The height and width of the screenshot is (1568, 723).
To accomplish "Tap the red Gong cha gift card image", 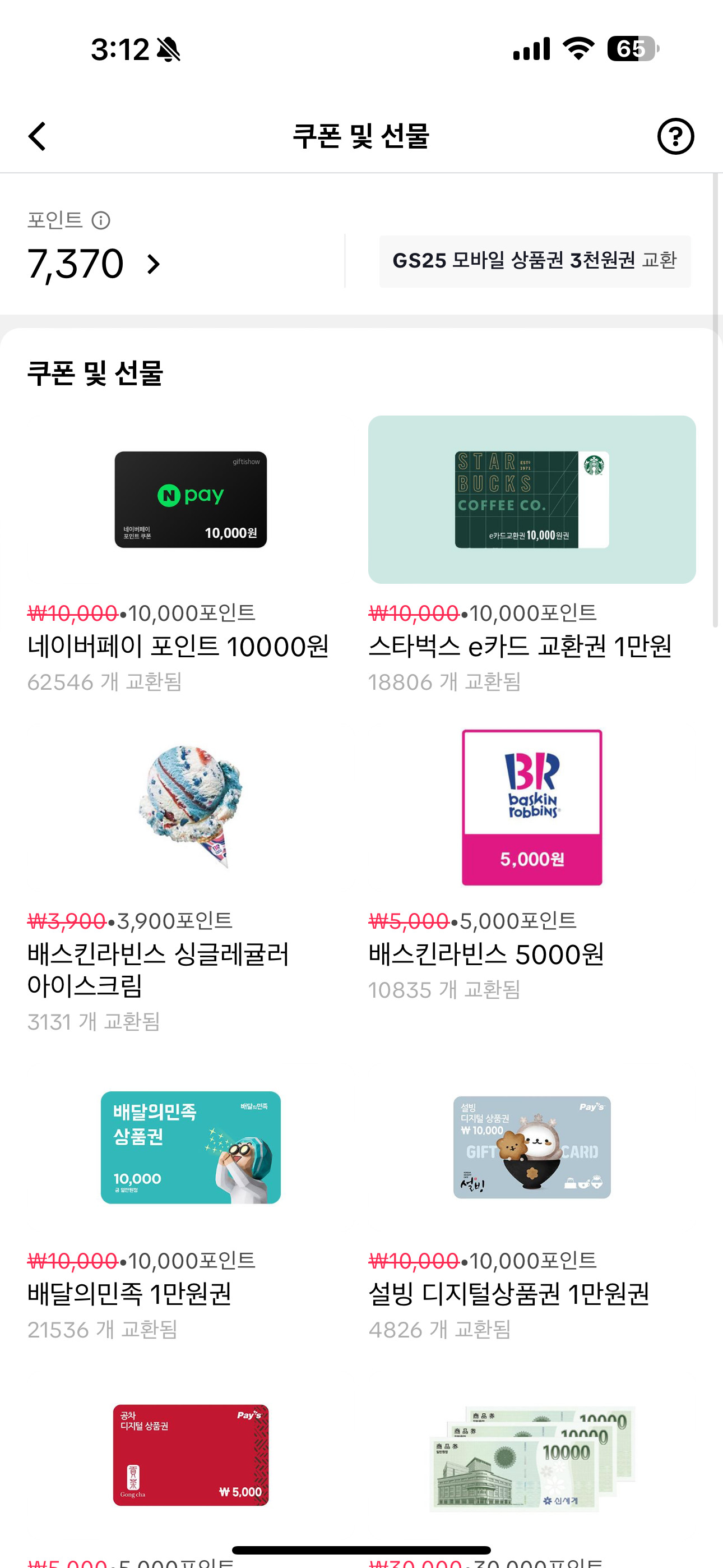I will click(191, 1456).
